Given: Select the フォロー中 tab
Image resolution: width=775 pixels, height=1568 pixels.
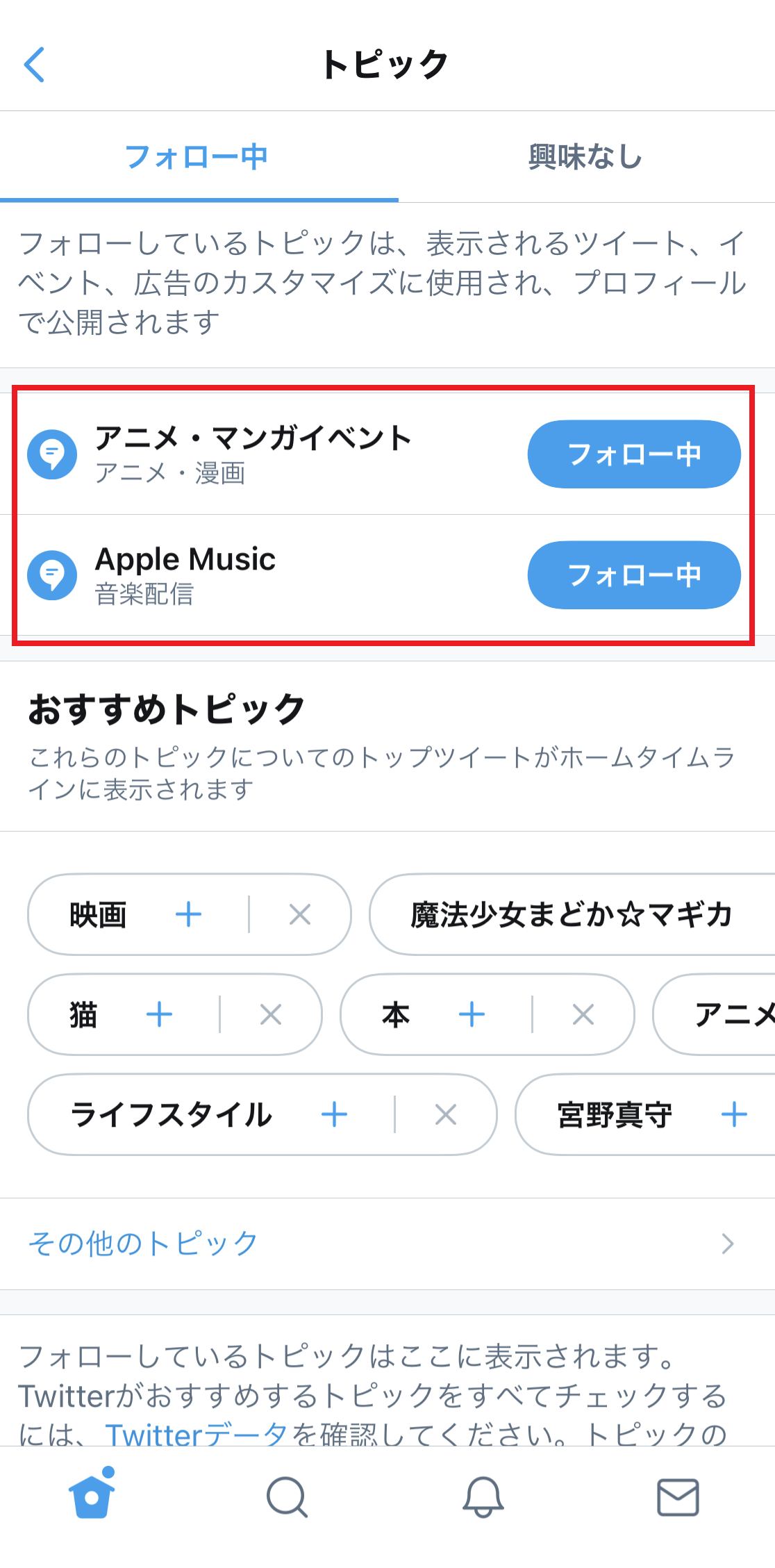Looking at the screenshot, I should [x=197, y=157].
